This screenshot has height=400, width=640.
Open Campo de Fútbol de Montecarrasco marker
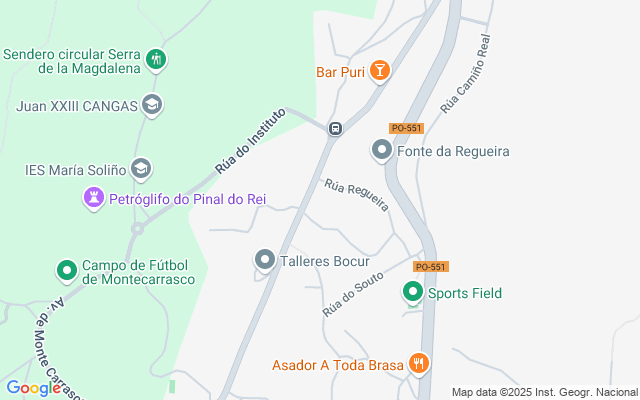[x=67, y=270]
